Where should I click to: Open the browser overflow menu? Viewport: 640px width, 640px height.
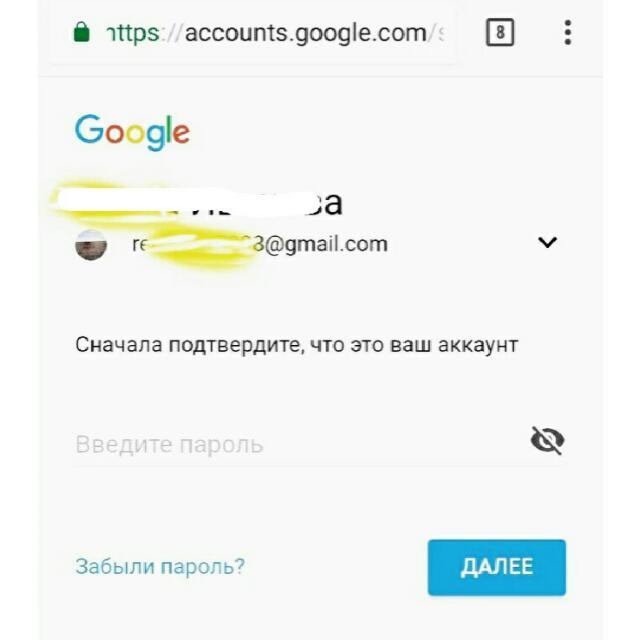coord(567,33)
